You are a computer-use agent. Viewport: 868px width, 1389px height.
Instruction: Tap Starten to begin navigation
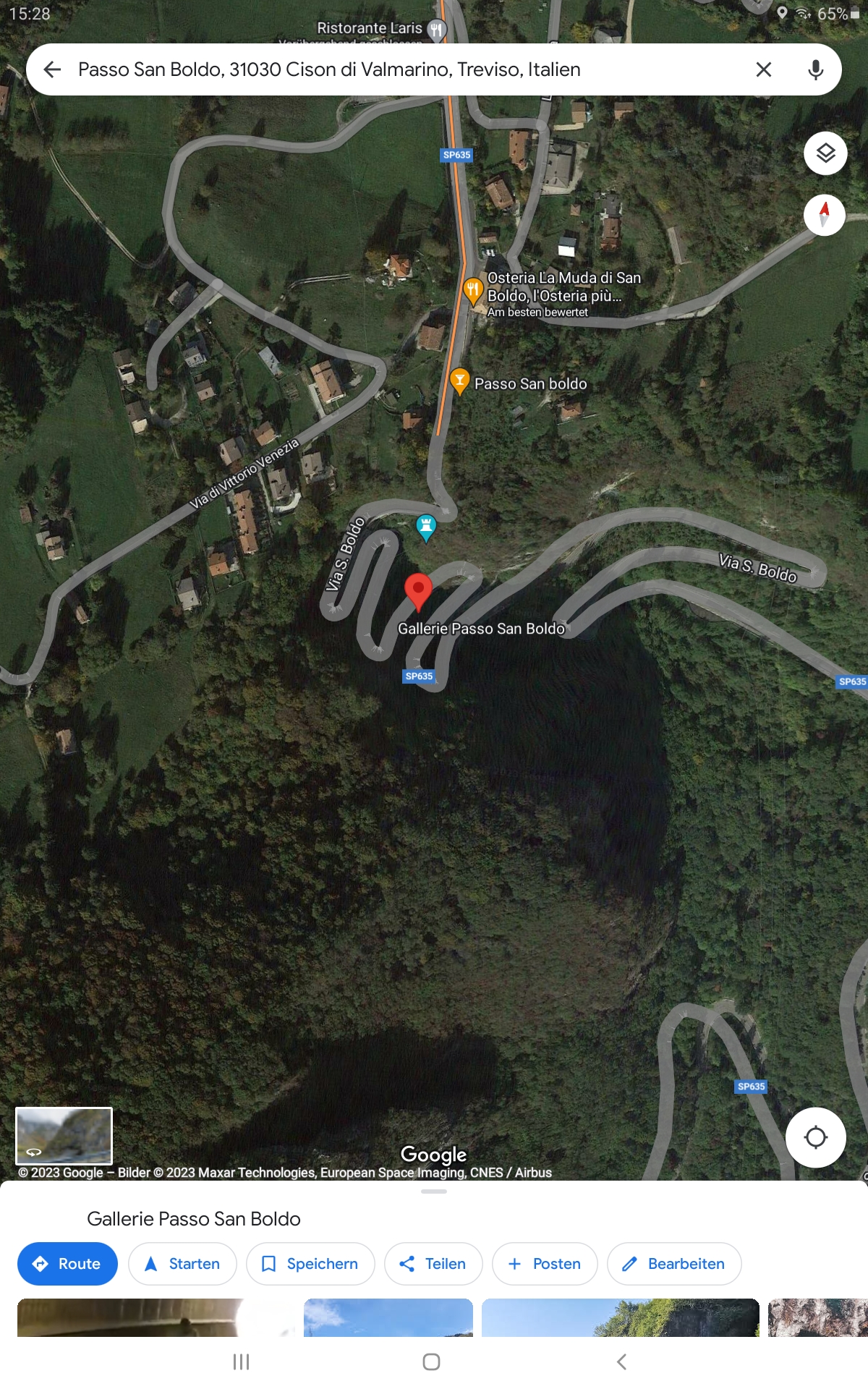182,1264
